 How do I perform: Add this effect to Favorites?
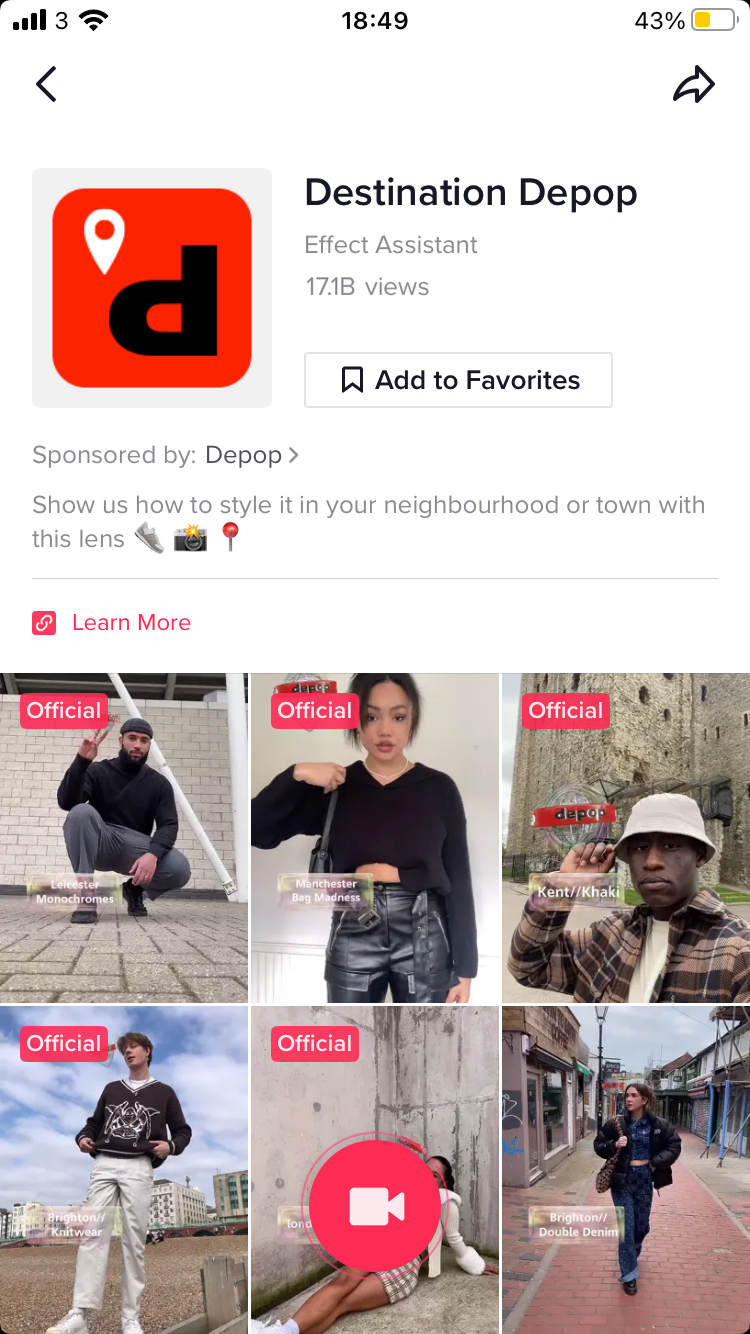[458, 380]
